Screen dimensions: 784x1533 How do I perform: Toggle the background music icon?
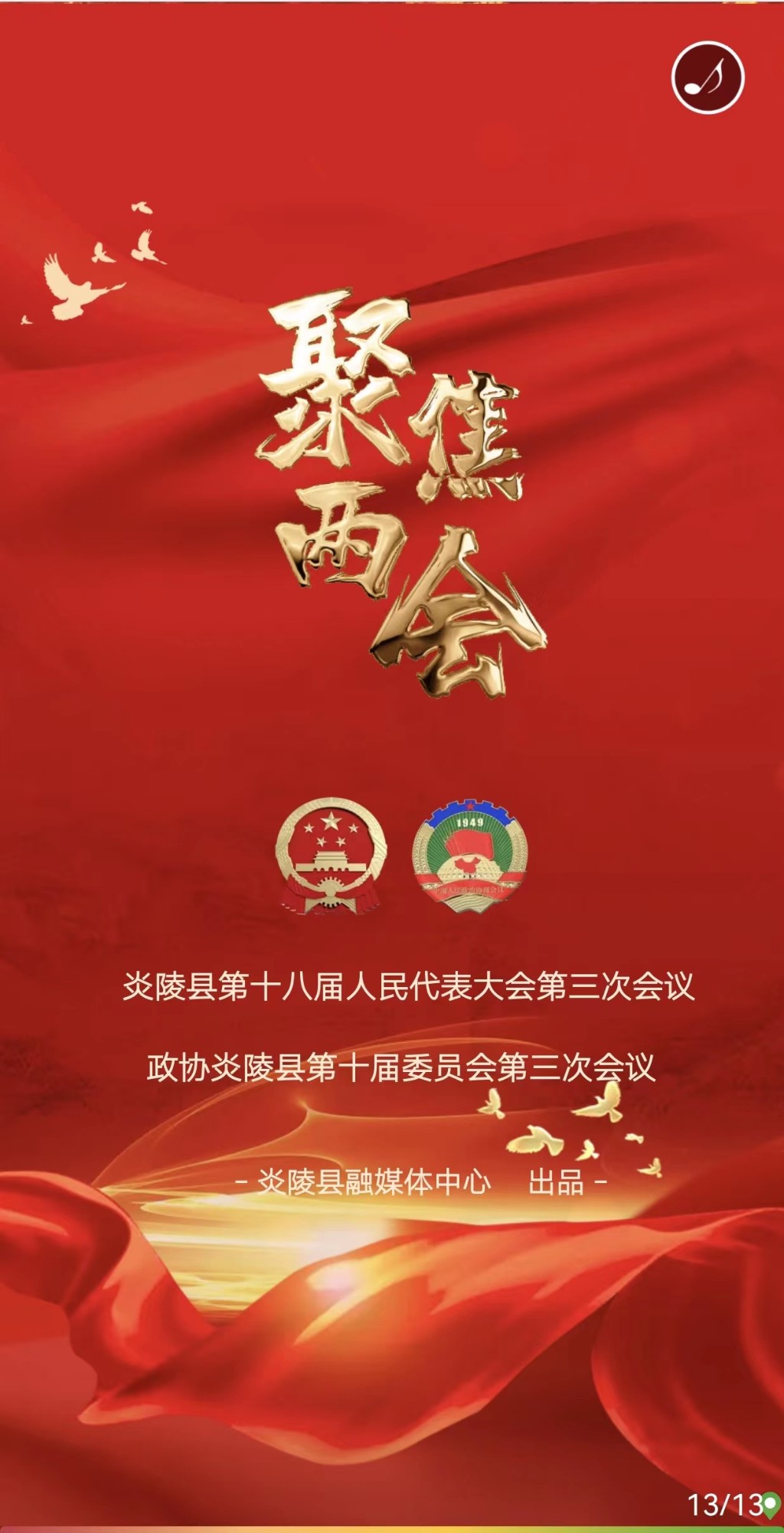click(707, 77)
